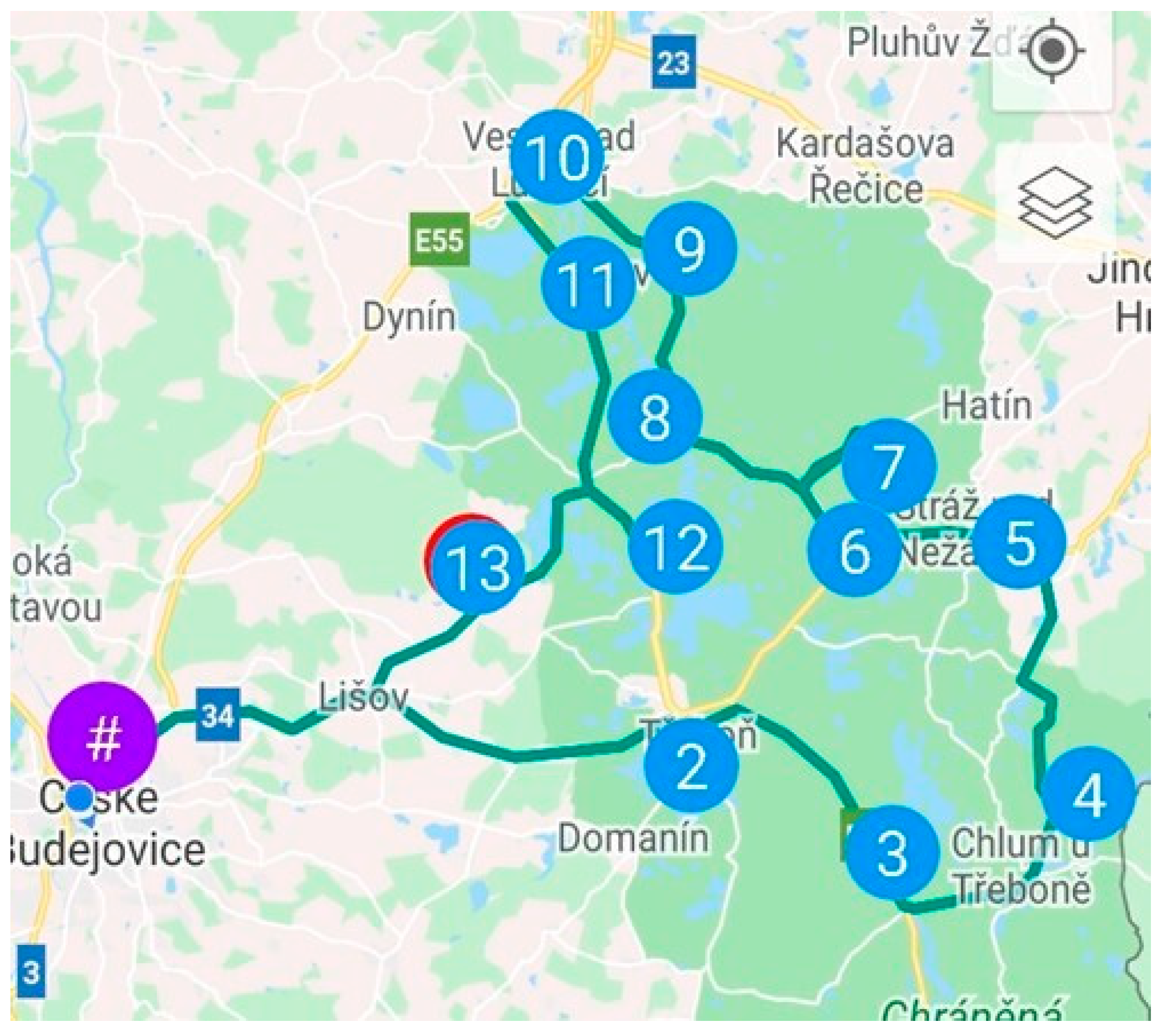This screenshot has height=1036, width=1165.
Task: Select waypoint marker 12
Action: (x=676, y=546)
